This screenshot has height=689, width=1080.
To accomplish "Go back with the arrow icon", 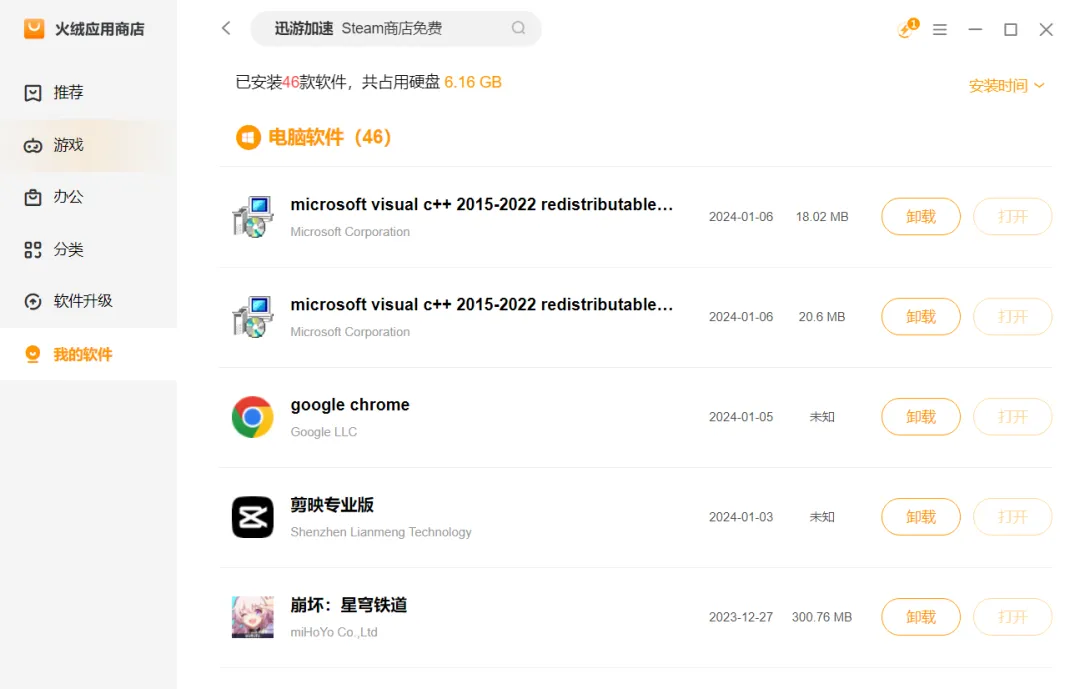I will tap(226, 28).
